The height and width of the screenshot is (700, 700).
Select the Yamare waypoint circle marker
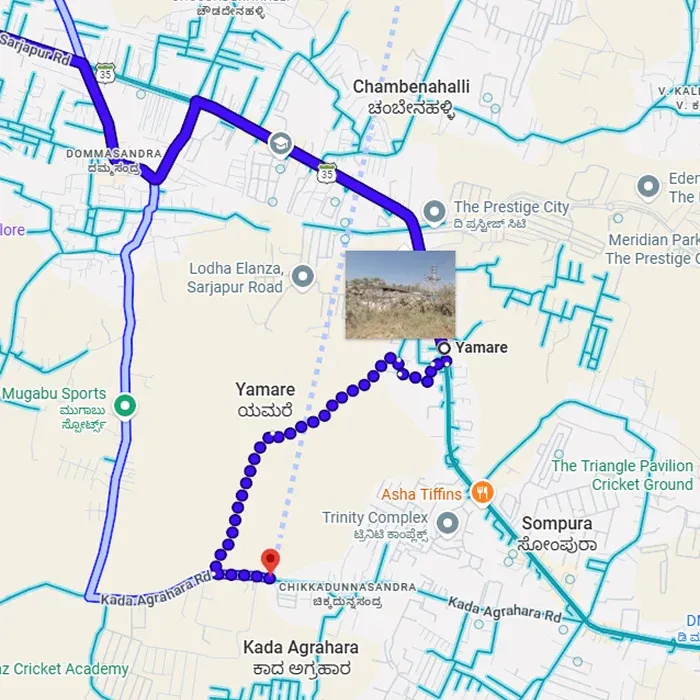coord(444,348)
